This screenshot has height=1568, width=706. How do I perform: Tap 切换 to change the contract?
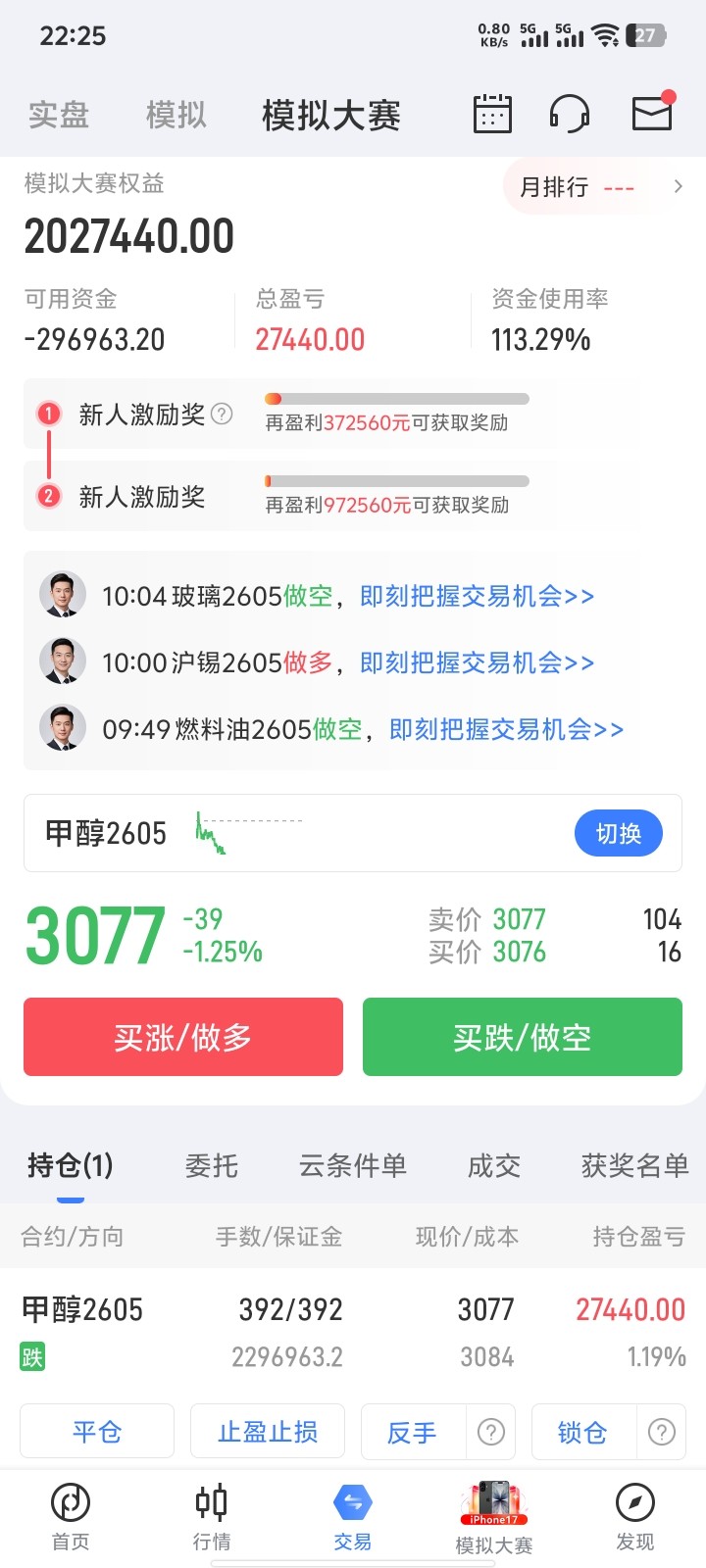coord(618,833)
